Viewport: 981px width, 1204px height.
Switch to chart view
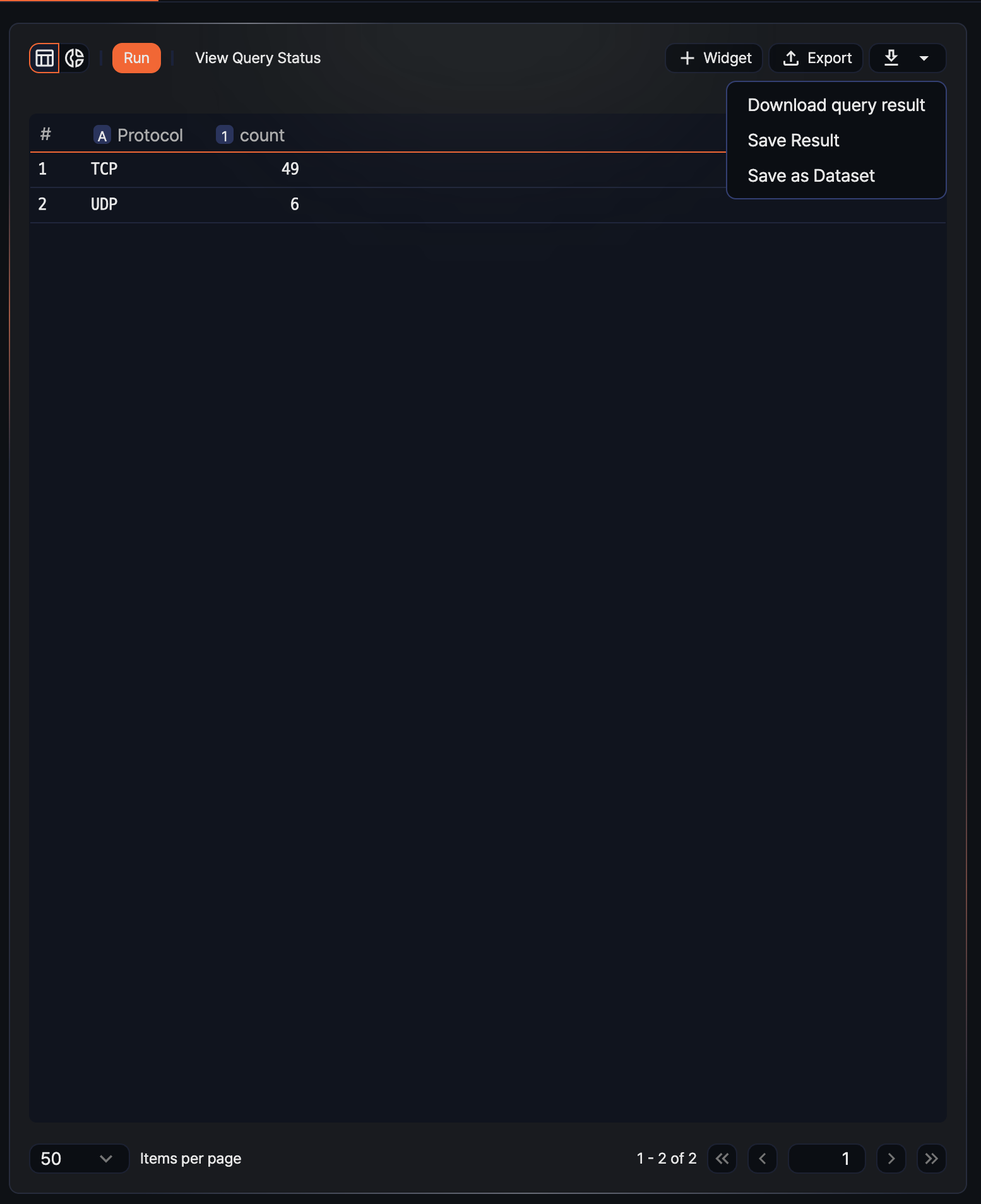click(74, 58)
